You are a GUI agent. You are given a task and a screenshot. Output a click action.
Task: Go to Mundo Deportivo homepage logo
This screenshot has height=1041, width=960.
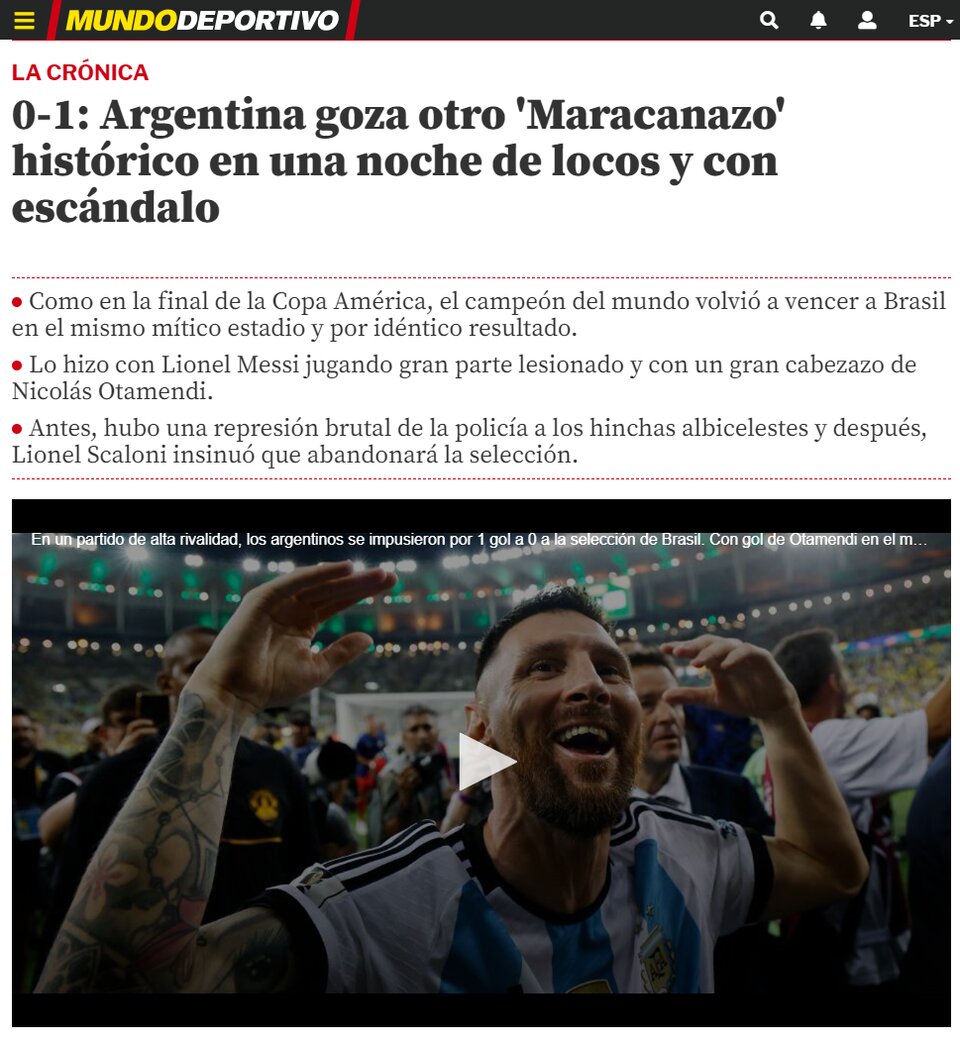pyautogui.click(x=202, y=20)
